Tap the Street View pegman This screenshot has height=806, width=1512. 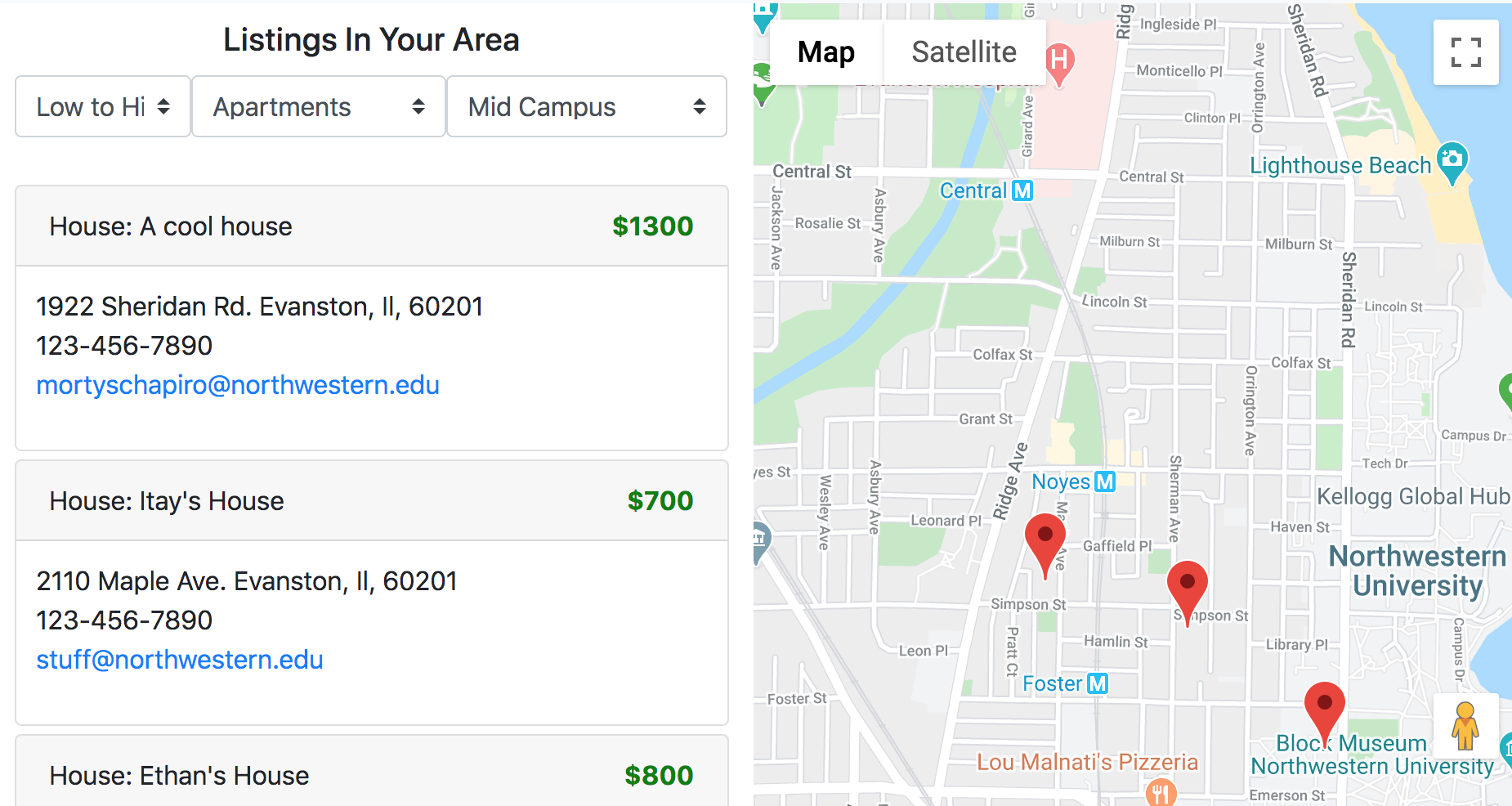click(1465, 726)
